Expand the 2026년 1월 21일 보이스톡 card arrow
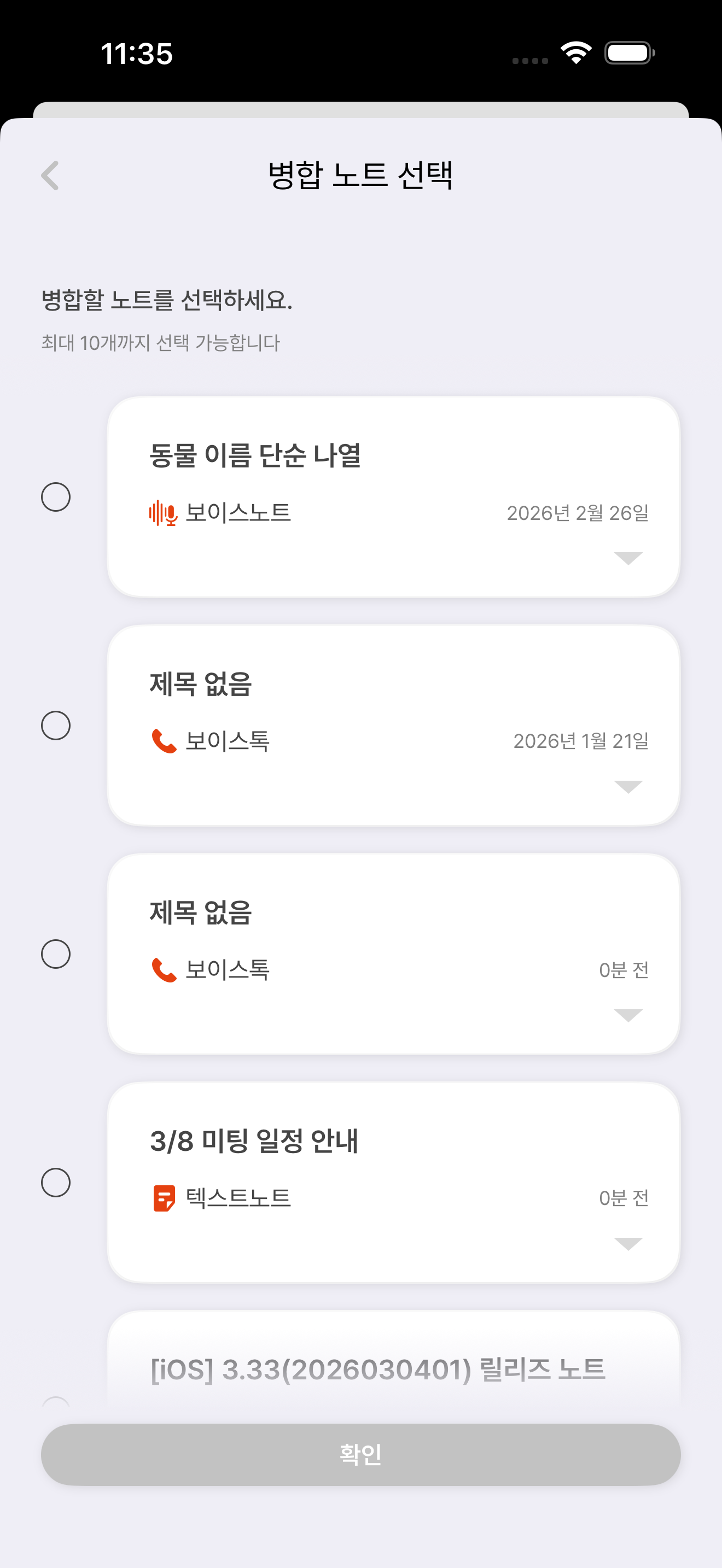This screenshot has height=1568, width=722. pos(627,786)
